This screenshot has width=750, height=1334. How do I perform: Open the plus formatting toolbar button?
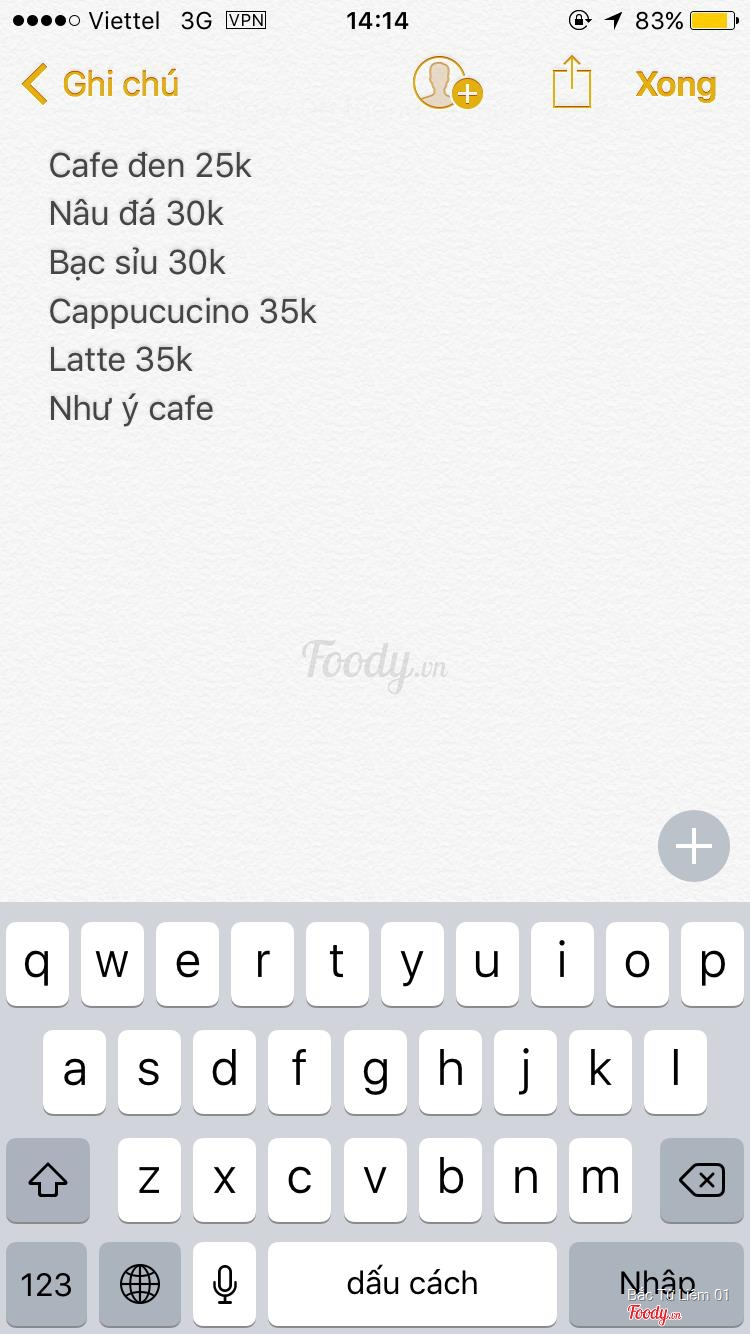click(694, 846)
